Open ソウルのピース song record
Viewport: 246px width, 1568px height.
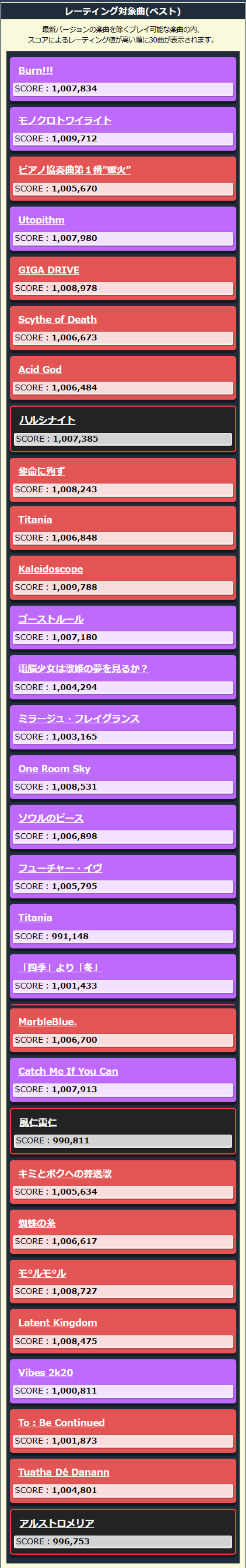tap(51, 818)
